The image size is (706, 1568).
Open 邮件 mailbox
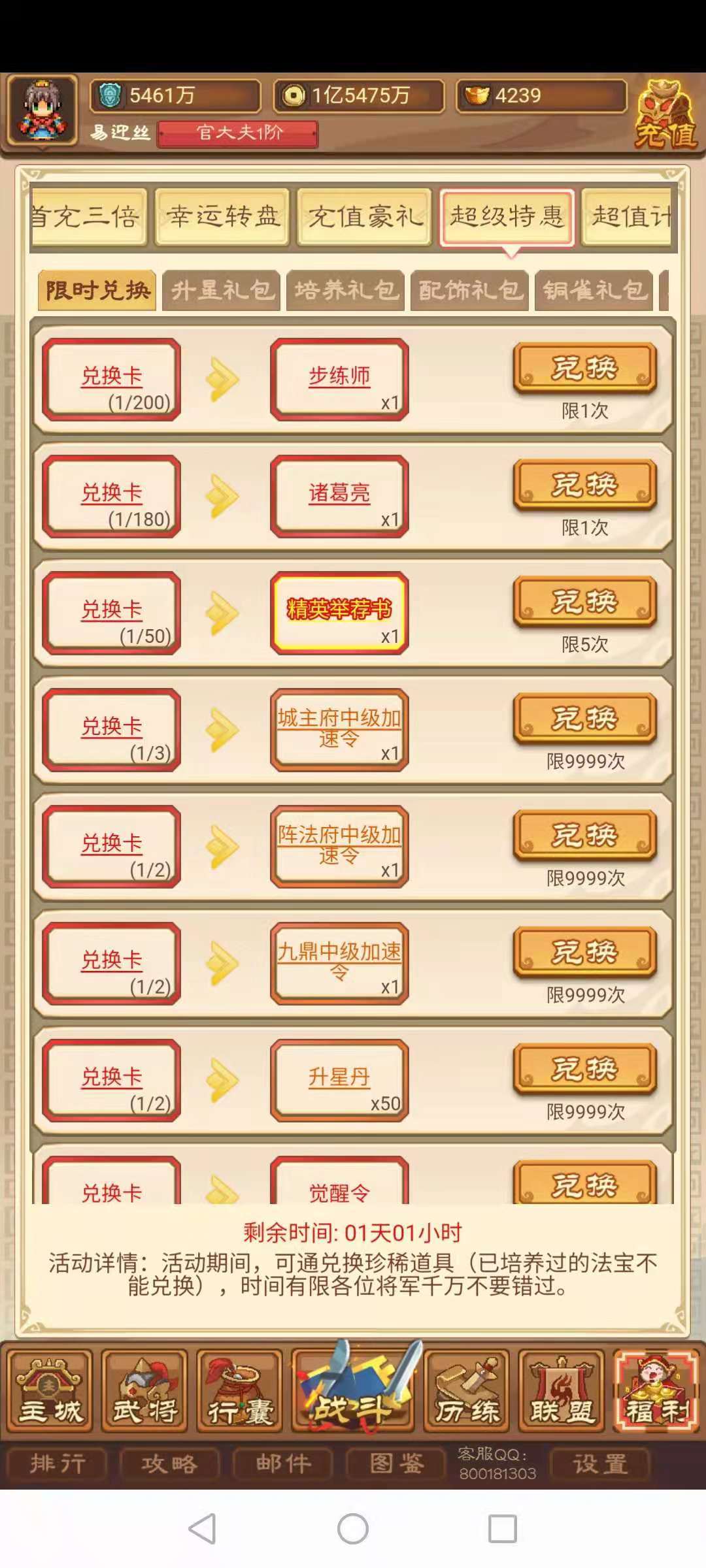[x=283, y=1463]
